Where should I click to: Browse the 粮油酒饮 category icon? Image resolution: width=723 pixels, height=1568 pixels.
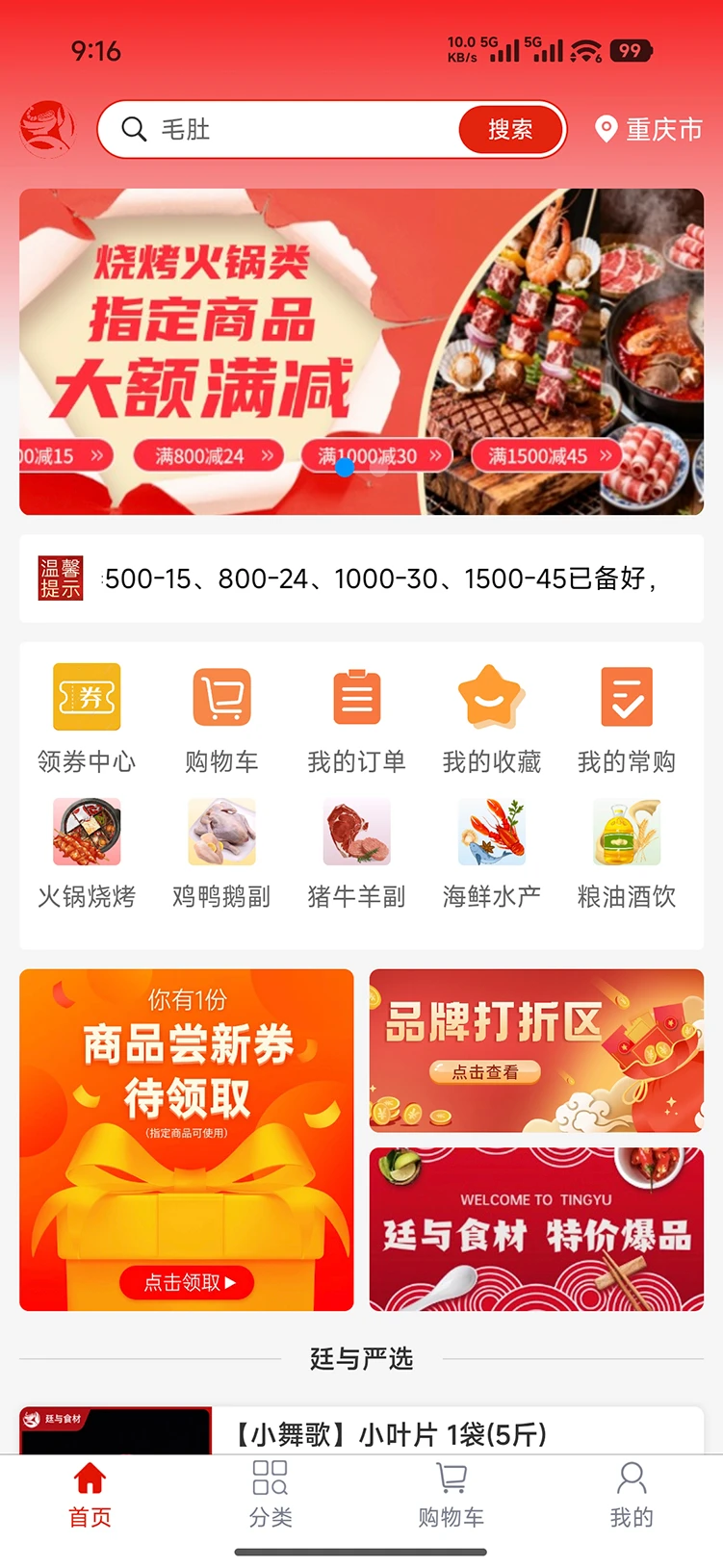click(626, 852)
